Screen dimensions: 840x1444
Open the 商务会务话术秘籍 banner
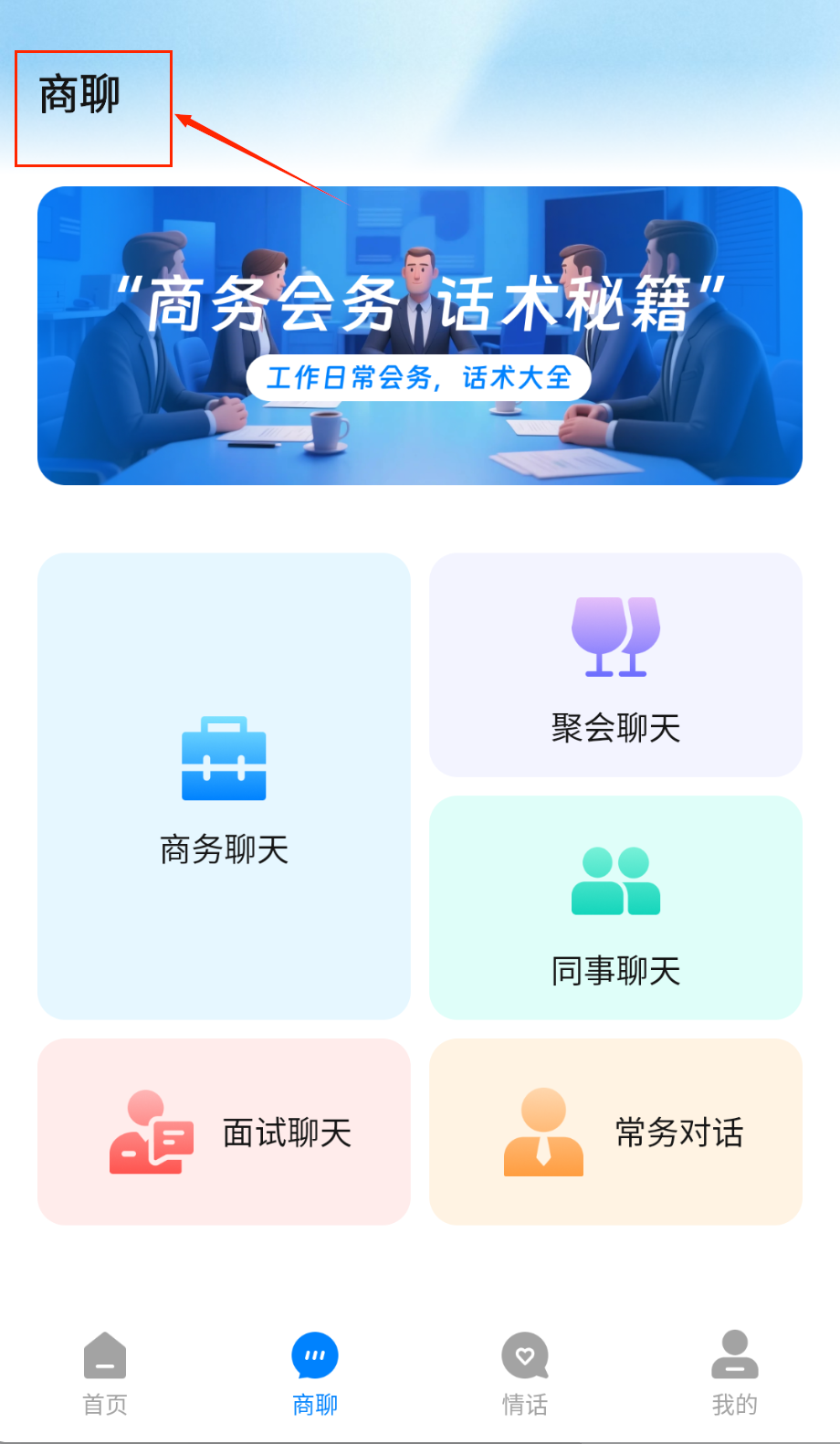[x=419, y=335]
